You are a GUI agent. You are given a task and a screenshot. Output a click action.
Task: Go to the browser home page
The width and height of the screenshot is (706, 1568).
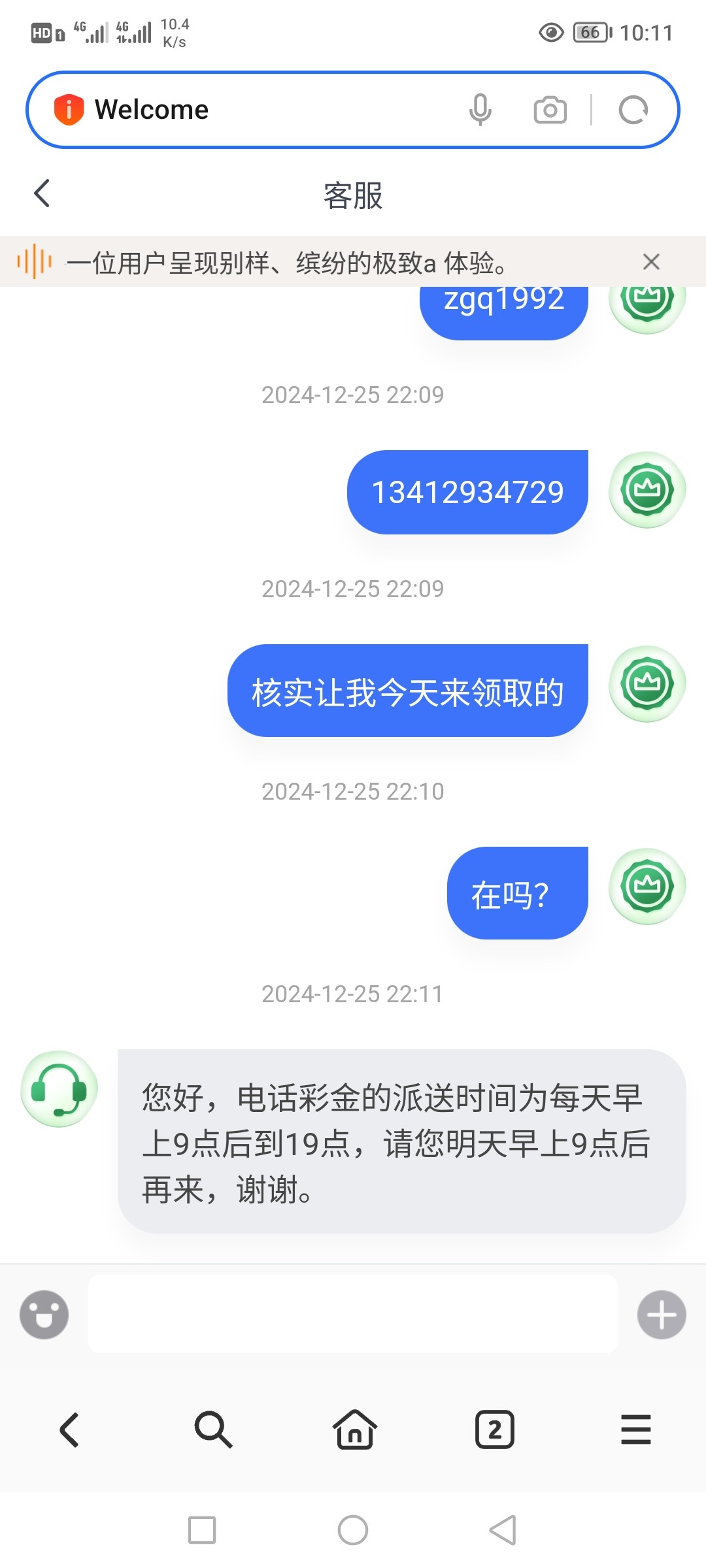[354, 1429]
